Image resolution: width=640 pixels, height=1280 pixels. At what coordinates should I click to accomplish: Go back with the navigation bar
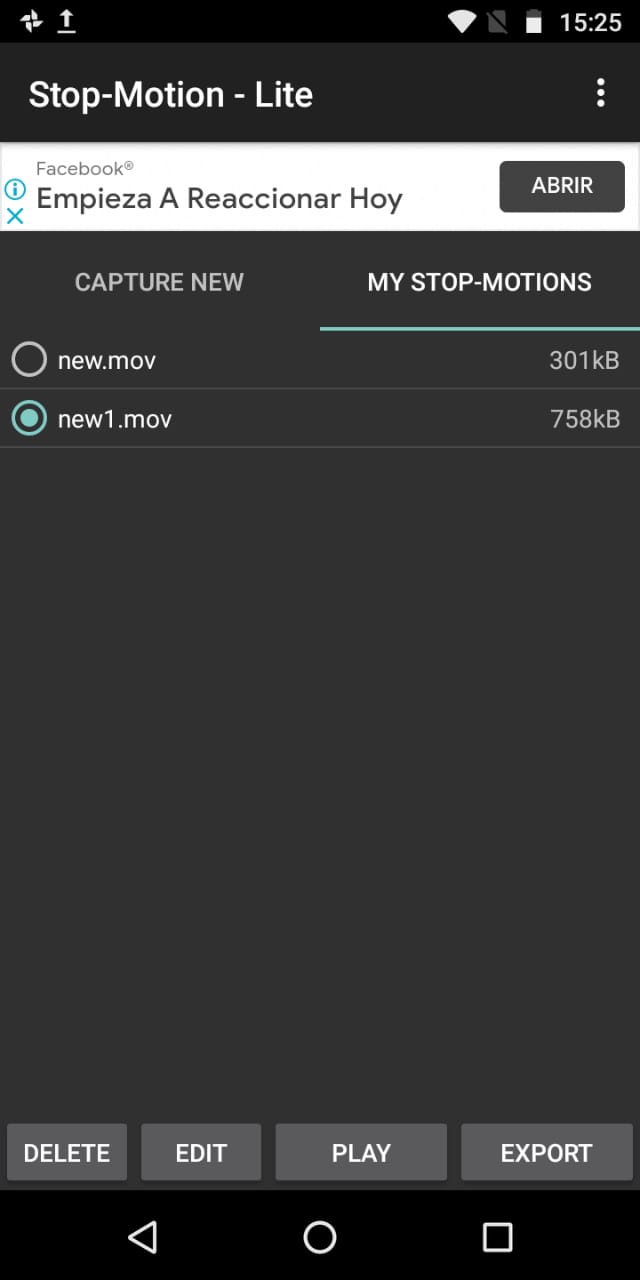(143, 1237)
